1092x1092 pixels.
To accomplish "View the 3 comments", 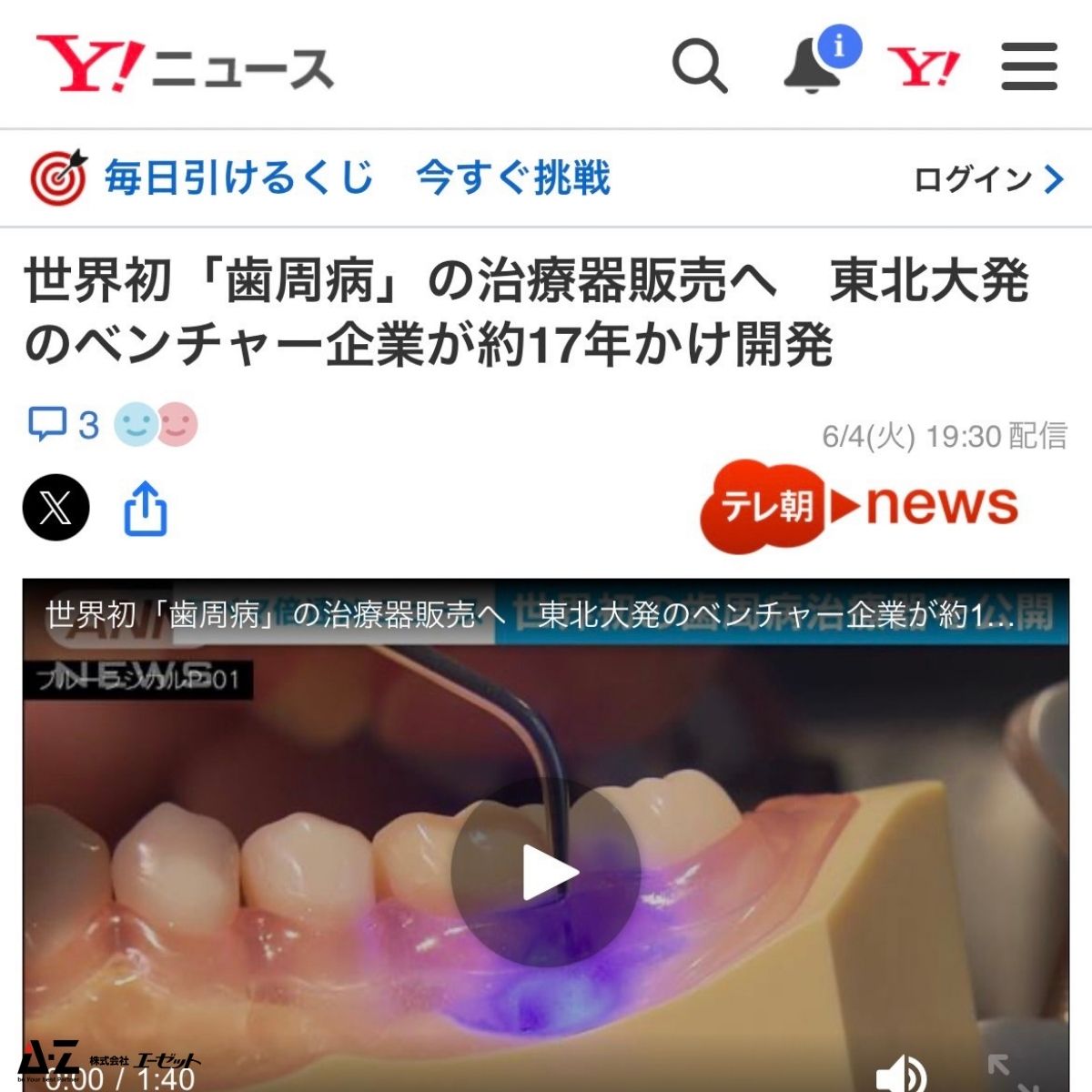I will [x=64, y=424].
